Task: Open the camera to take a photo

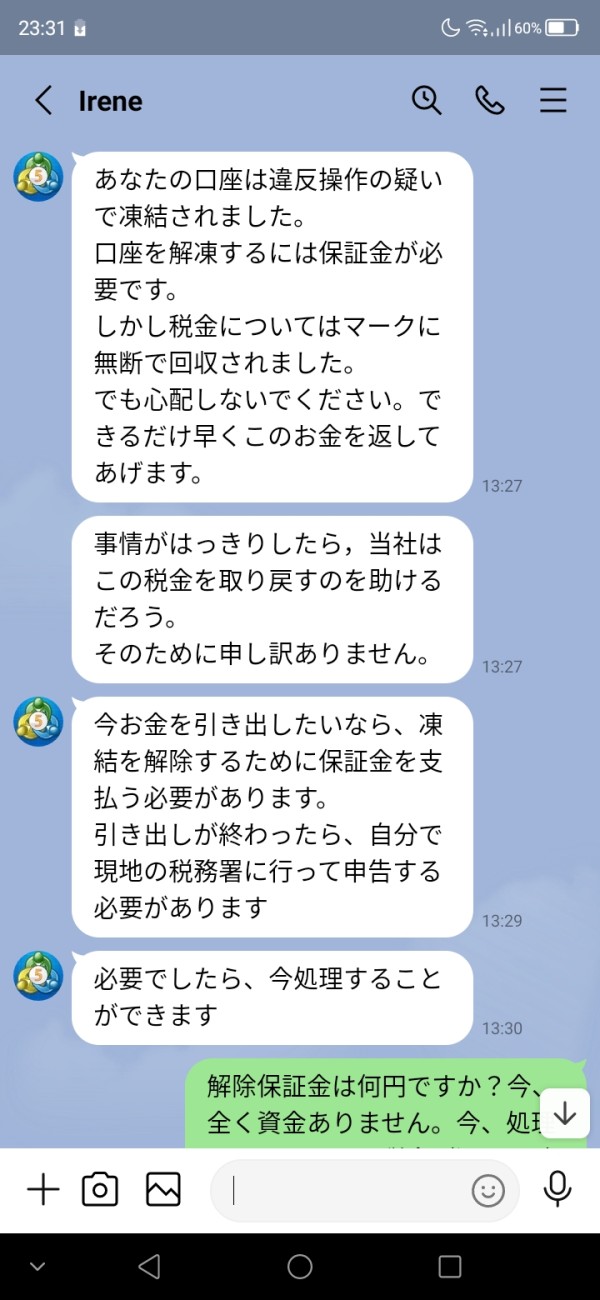Action: [100, 1189]
